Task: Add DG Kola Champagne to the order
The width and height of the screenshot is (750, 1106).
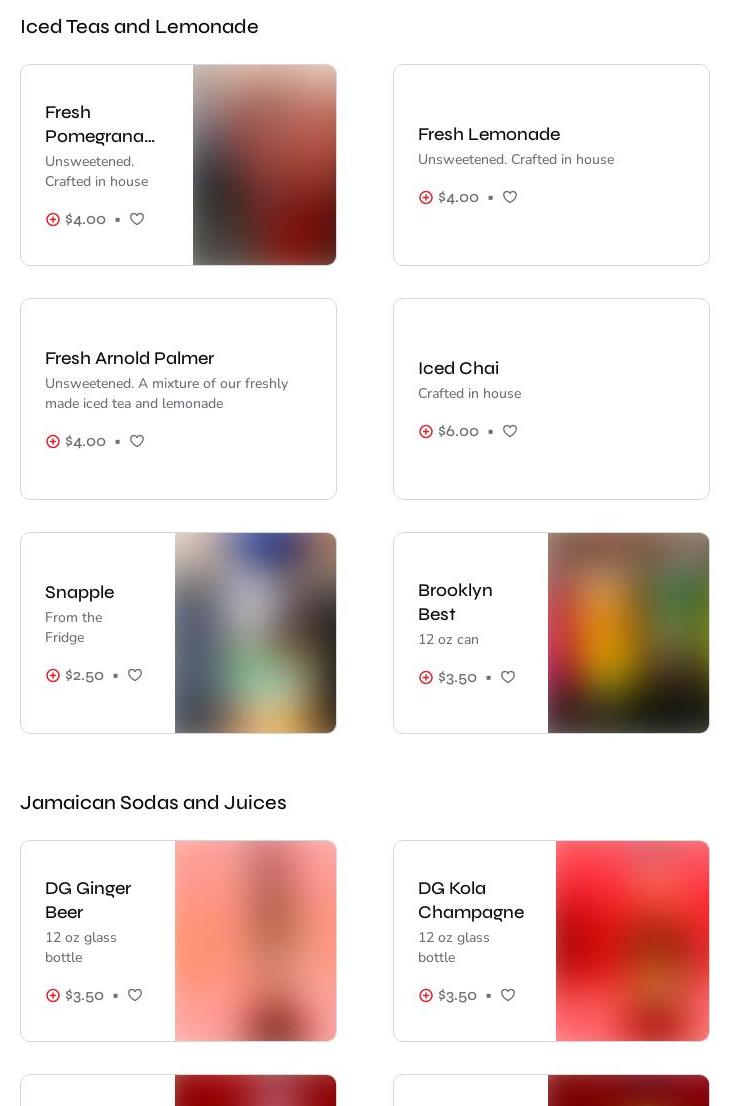Action: [x=426, y=995]
